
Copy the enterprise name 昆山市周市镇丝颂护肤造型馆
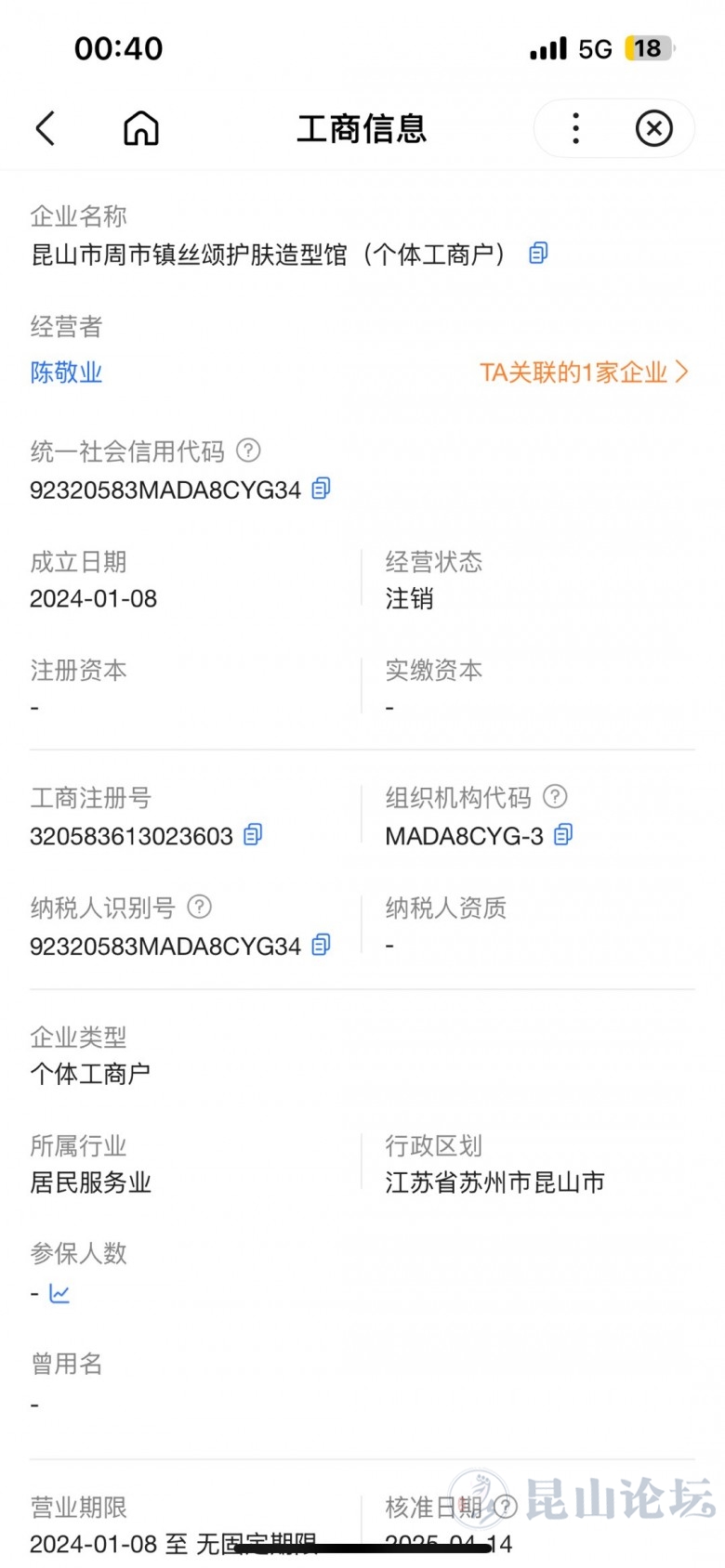coord(538,253)
